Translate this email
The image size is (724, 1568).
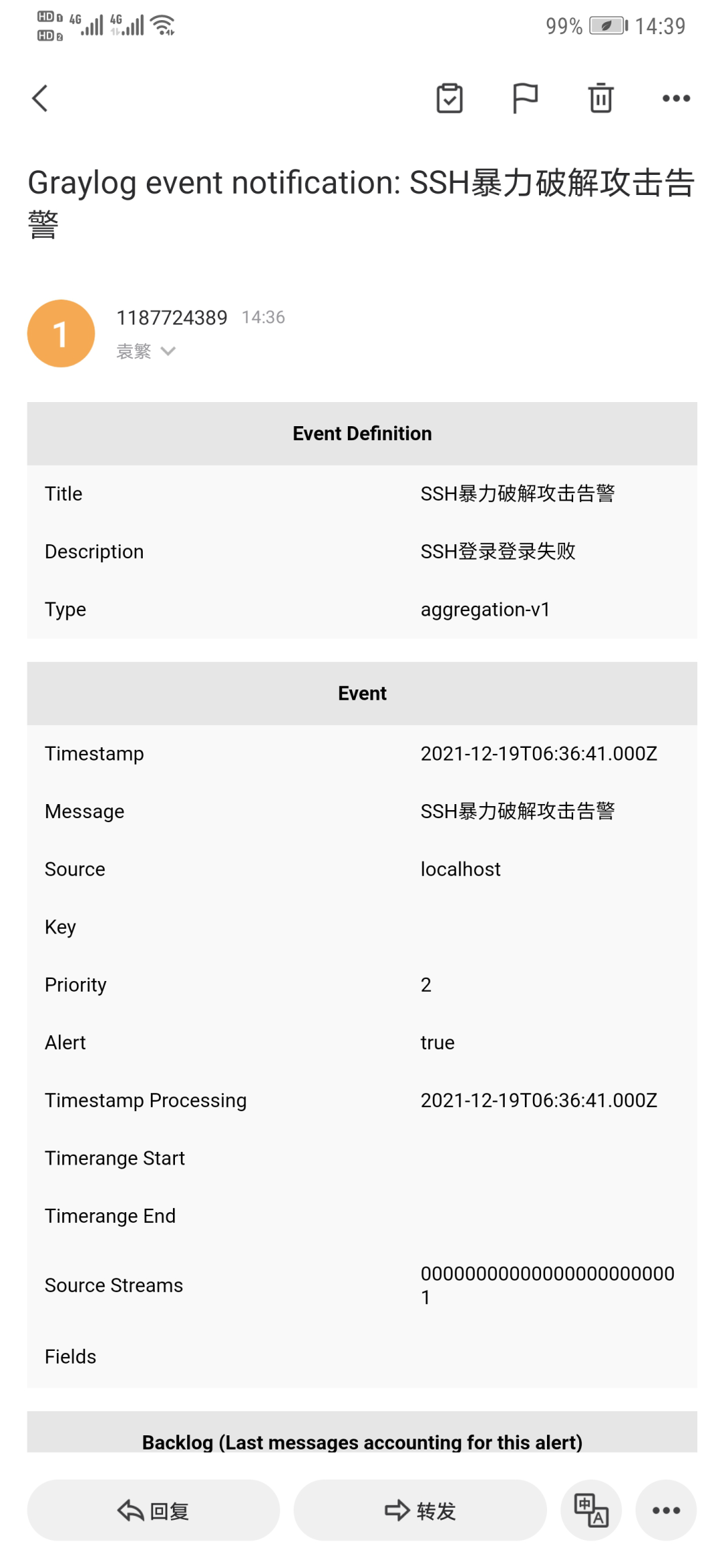click(x=591, y=1510)
